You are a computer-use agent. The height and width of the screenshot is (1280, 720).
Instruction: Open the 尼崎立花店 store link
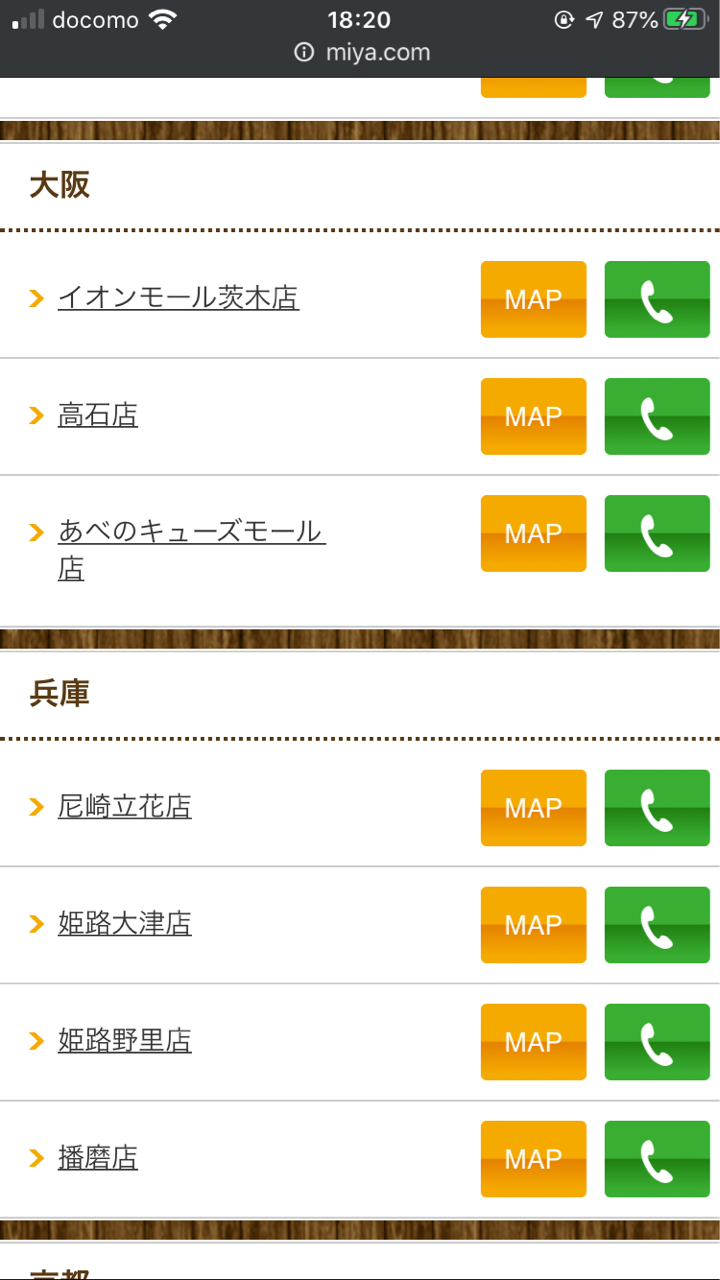125,807
